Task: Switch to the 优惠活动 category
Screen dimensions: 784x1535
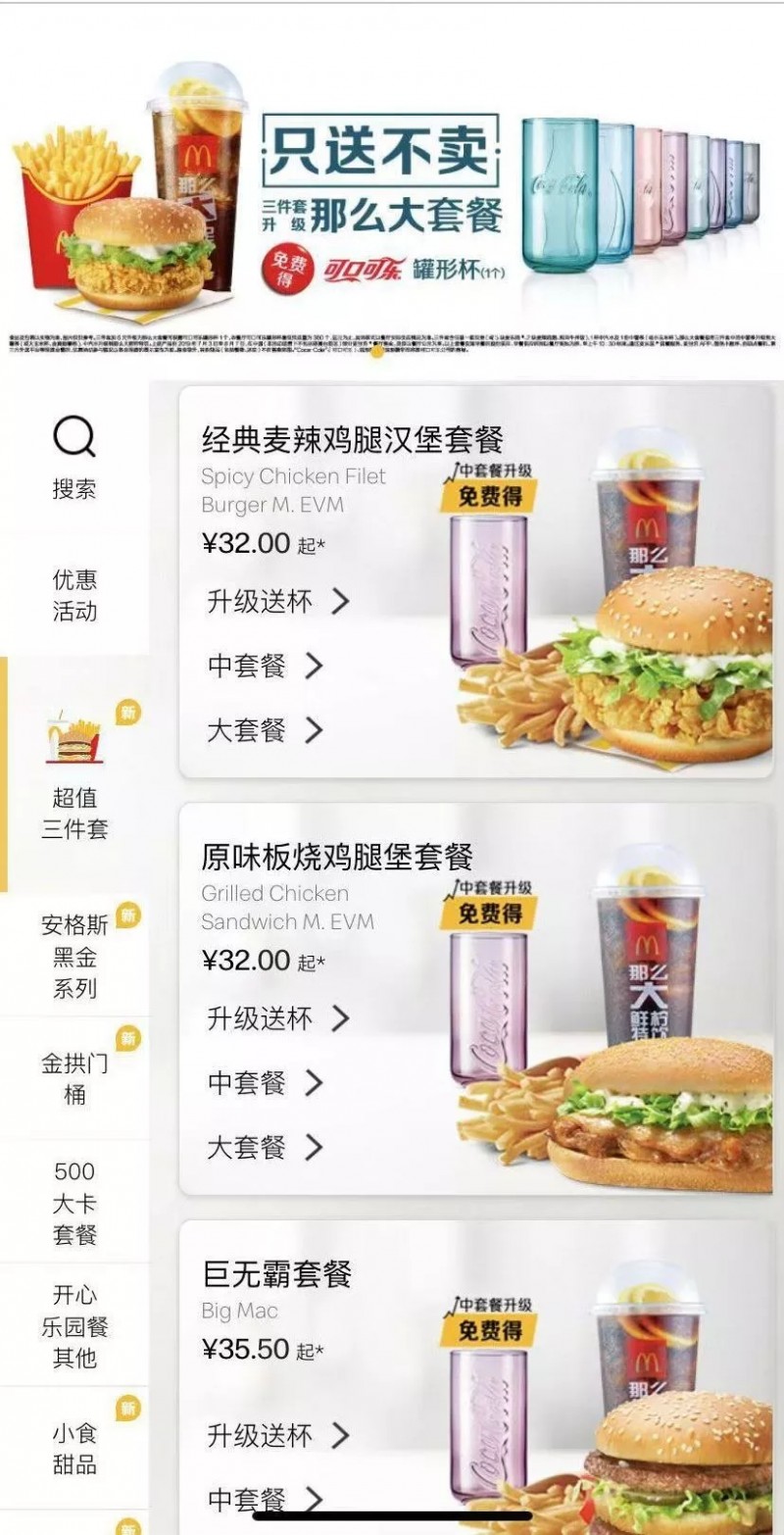Action: click(74, 596)
